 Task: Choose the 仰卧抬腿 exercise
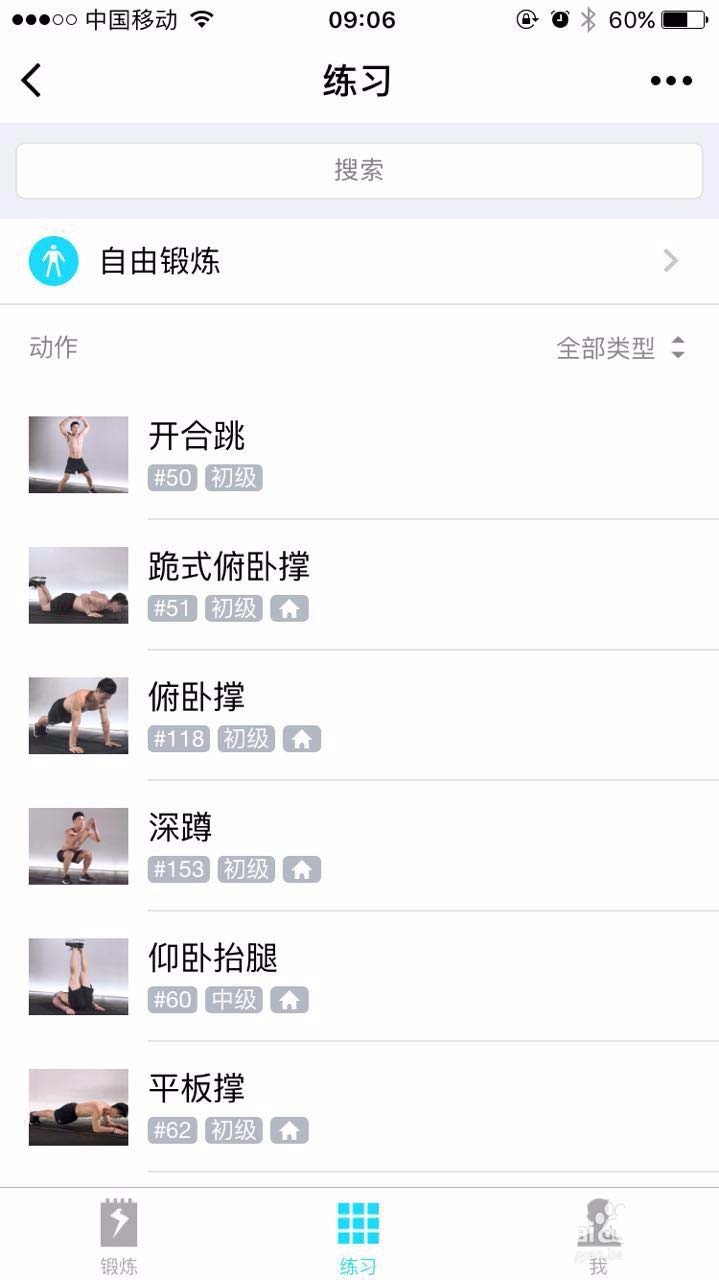359,977
